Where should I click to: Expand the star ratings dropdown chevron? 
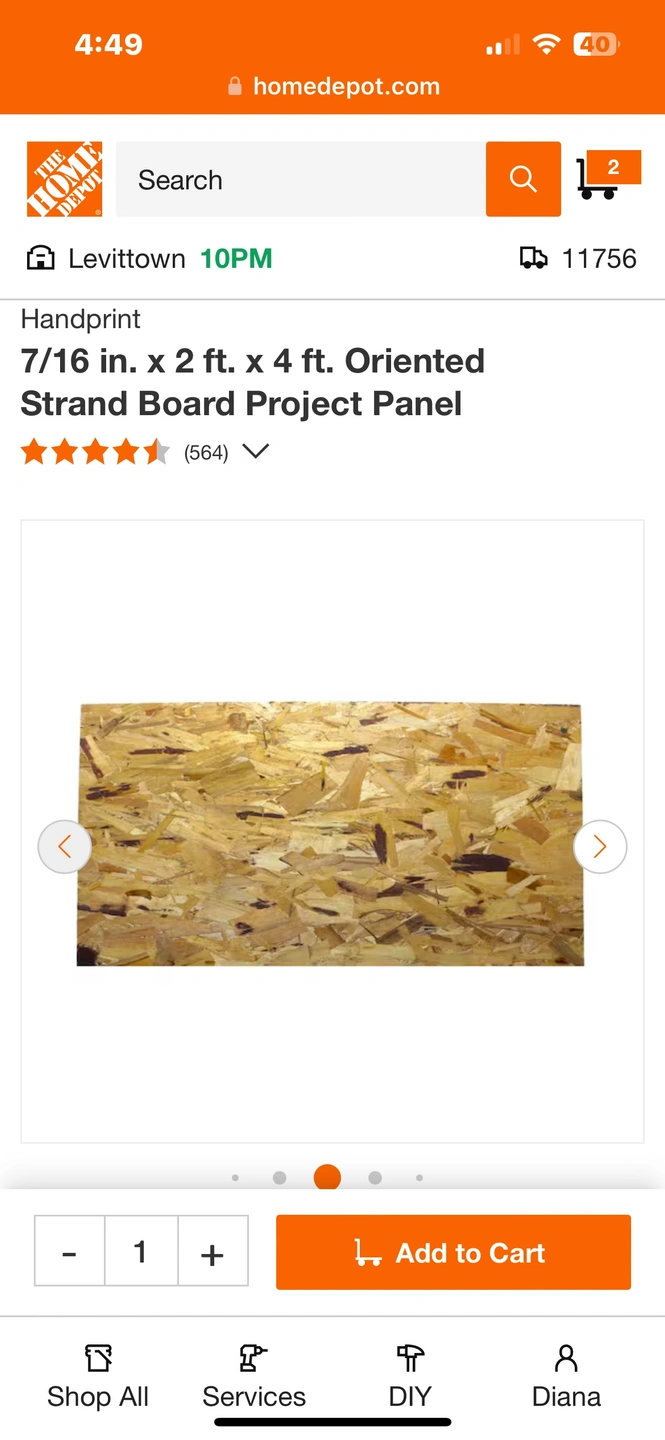click(x=256, y=452)
